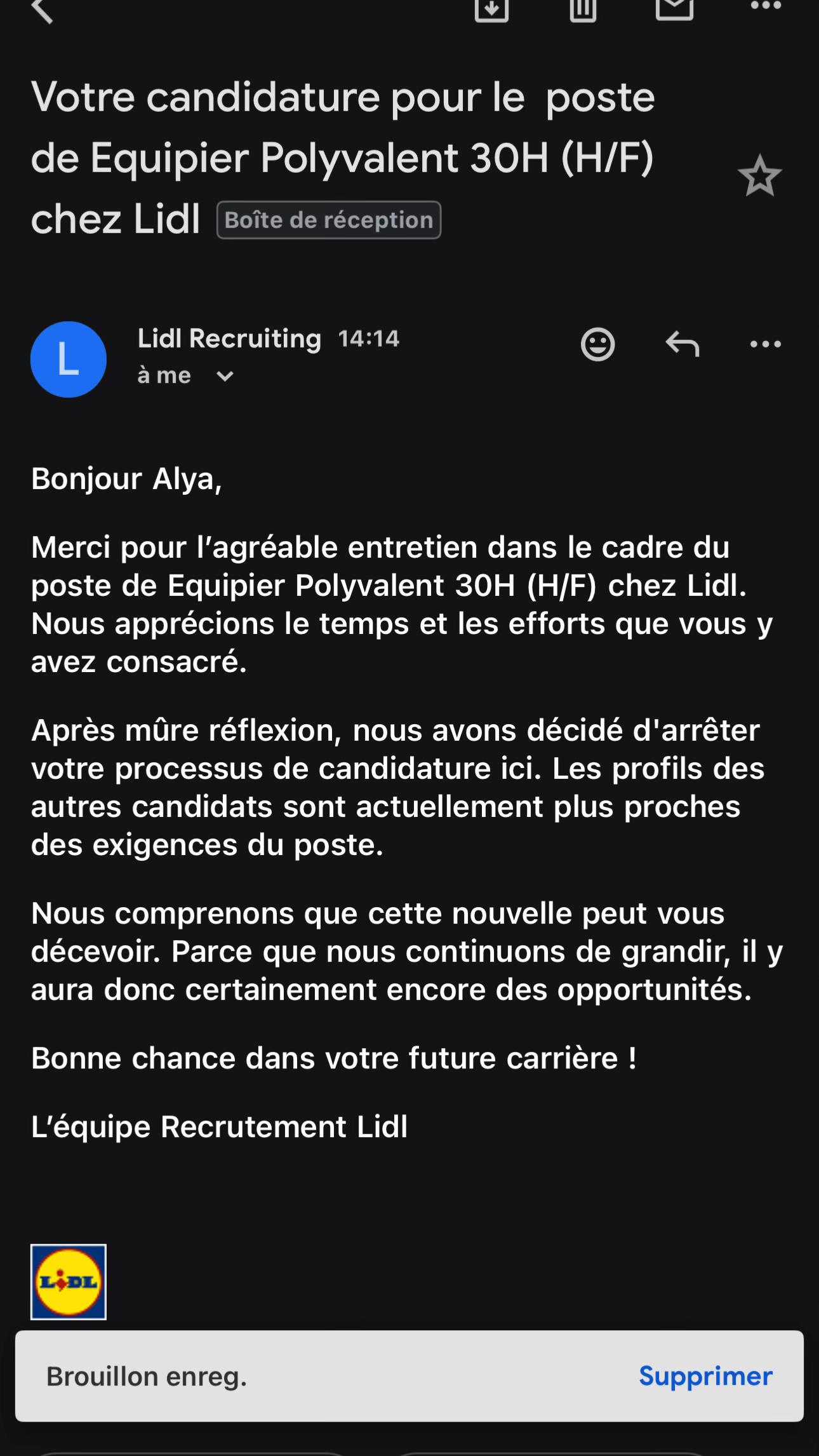The height and width of the screenshot is (1456, 819).
Task: Reply to Lidl Recruiting
Action: pyautogui.click(x=682, y=344)
